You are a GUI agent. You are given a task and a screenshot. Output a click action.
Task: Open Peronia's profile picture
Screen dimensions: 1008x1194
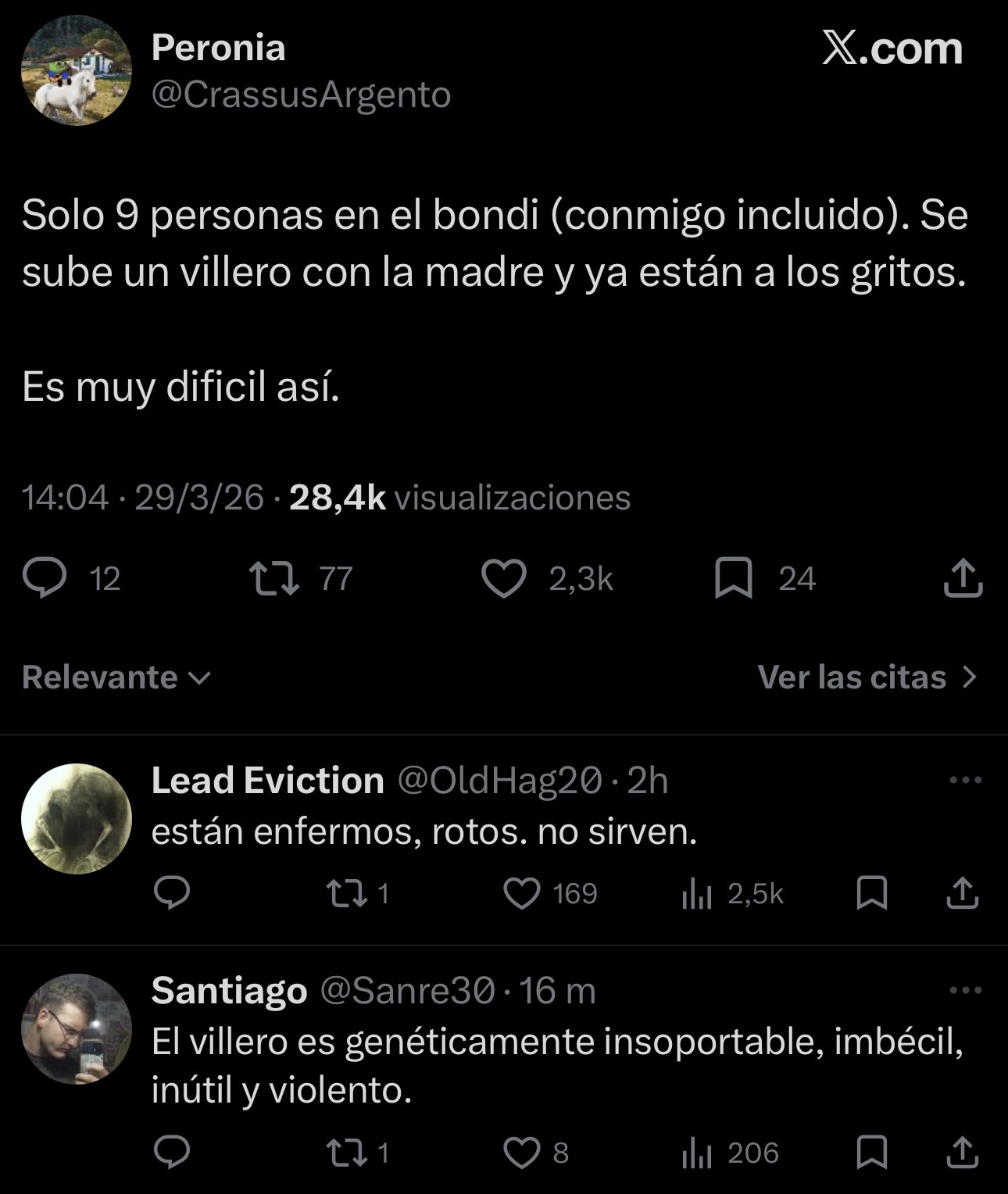point(76,70)
